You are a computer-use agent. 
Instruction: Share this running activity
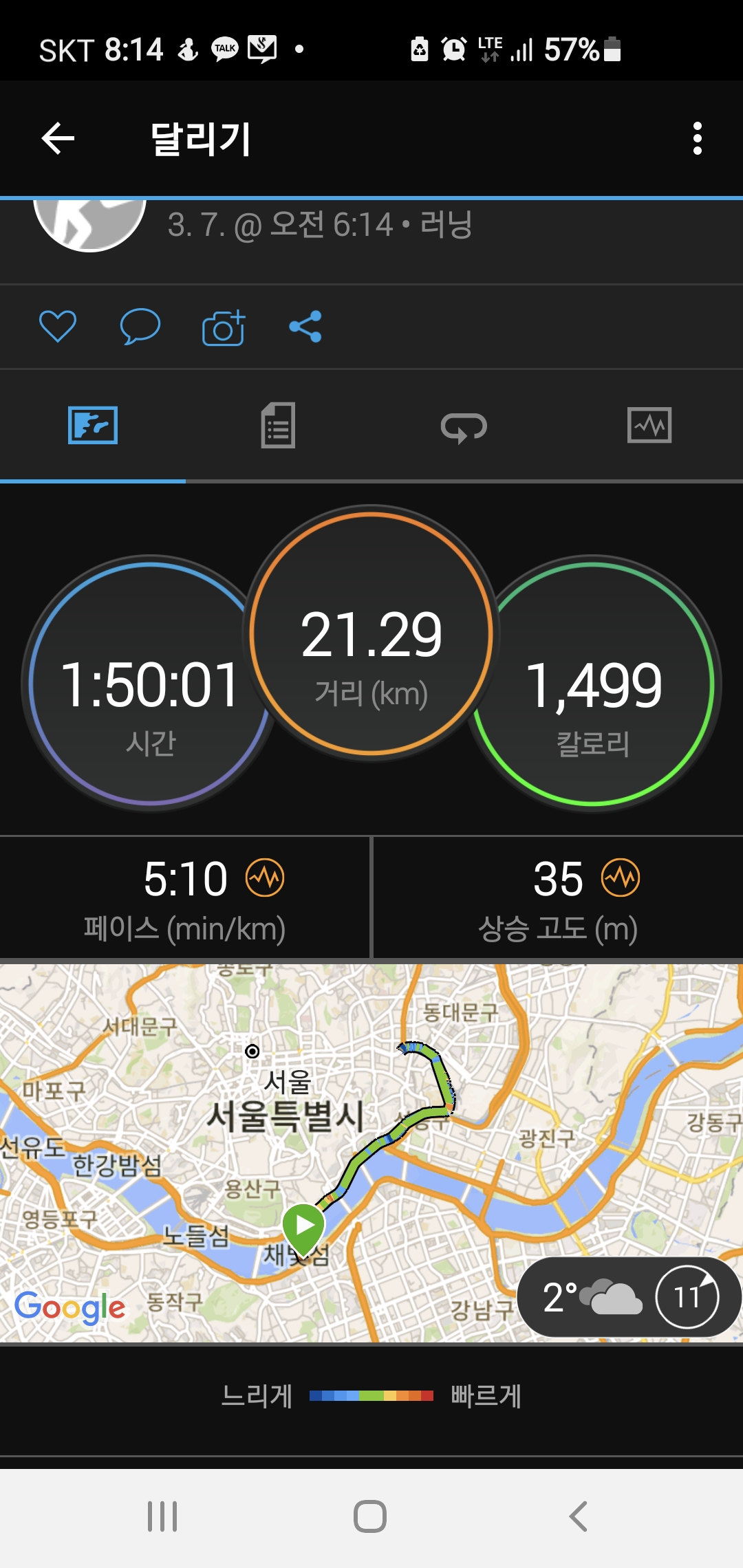[x=305, y=326]
